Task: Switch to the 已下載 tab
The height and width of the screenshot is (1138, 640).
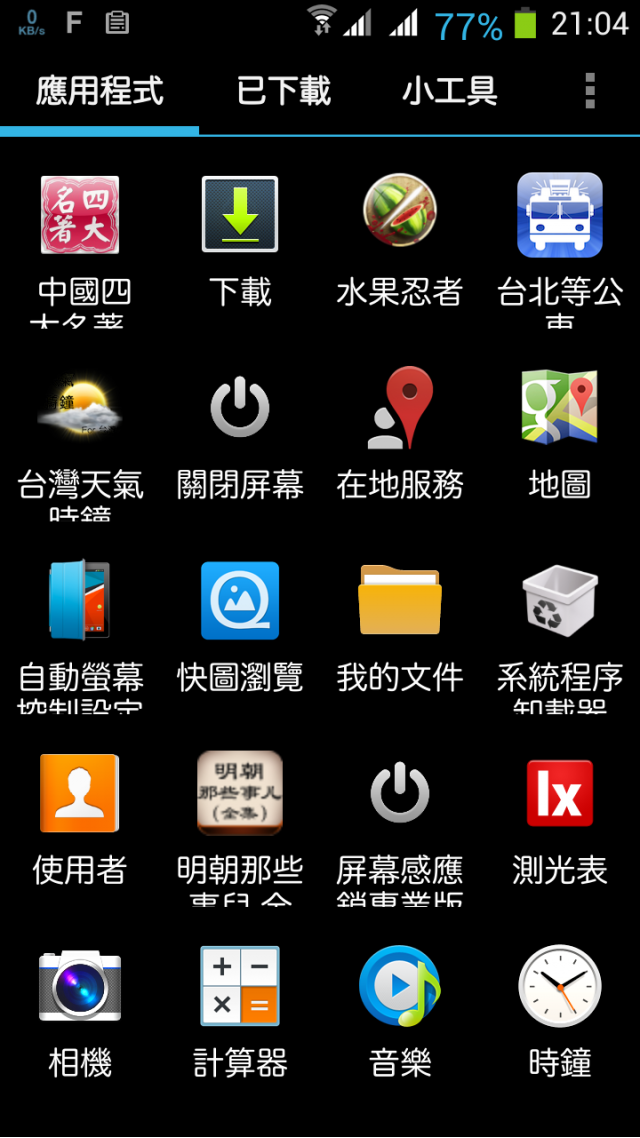Action: click(283, 92)
